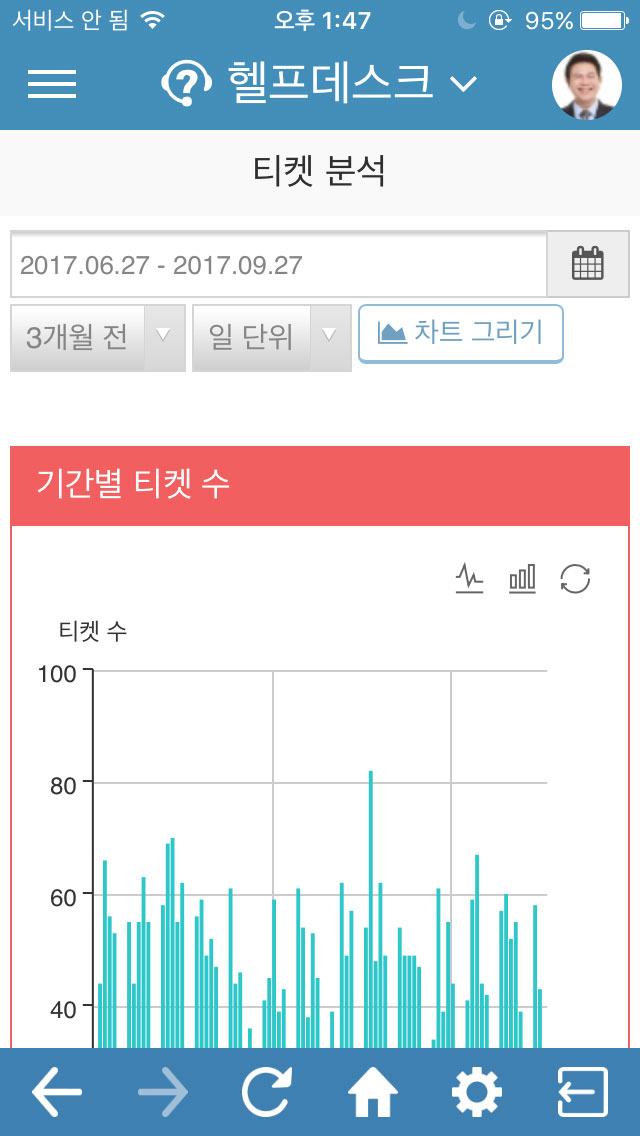Screen dimensions: 640x1136
Task: Open settings gear in bottom toolbar
Action: 477,1091
